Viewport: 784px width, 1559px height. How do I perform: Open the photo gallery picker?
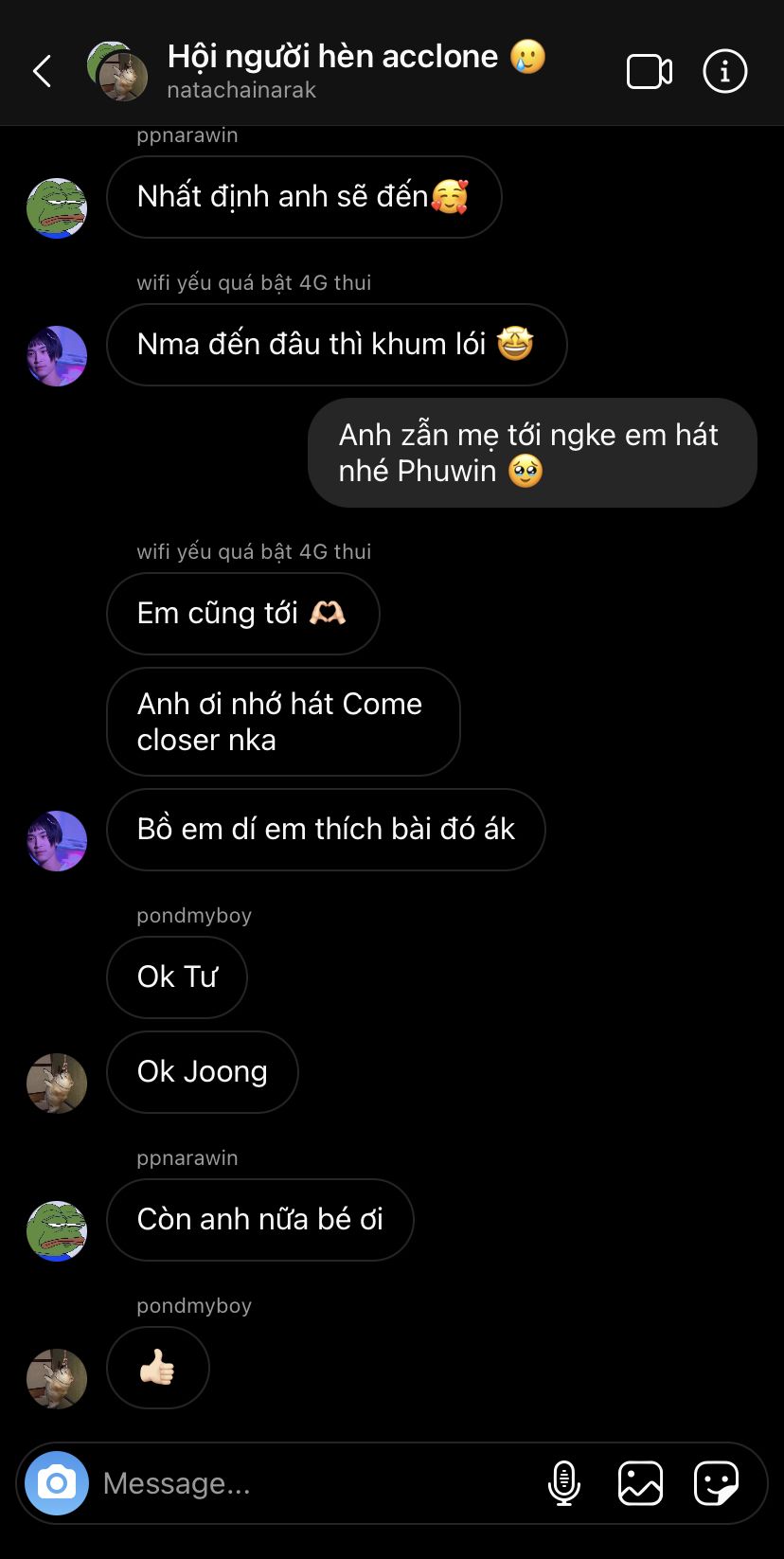coord(640,1483)
